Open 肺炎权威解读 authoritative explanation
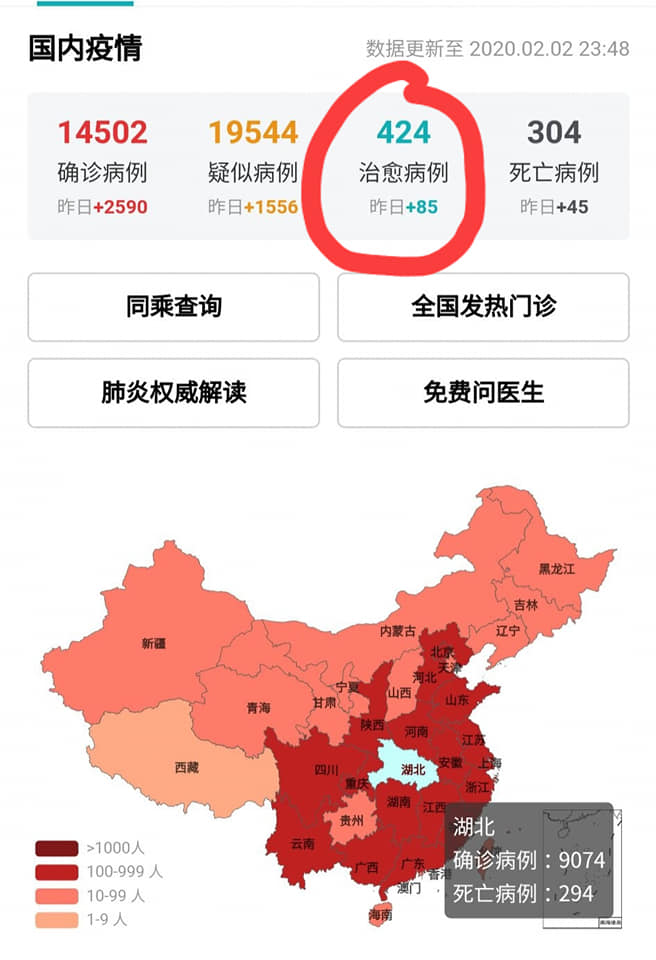The image size is (656, 960). pyautogui.click(x=173, y=392)
